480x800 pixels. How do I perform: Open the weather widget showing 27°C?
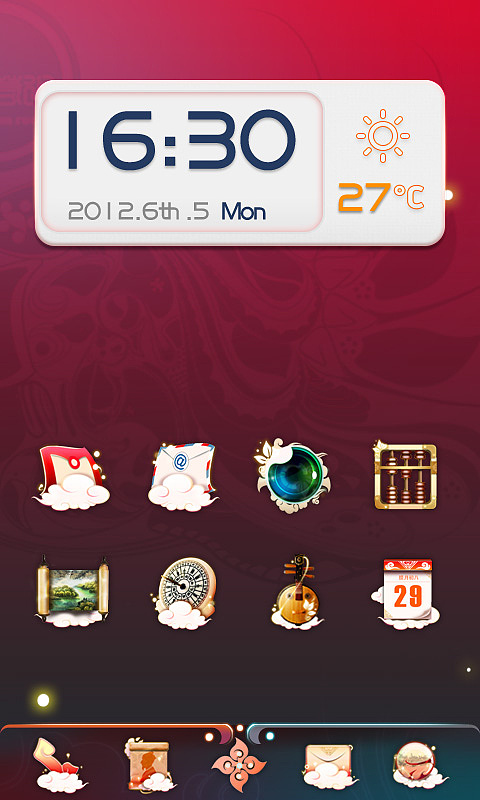pos(383,162)
